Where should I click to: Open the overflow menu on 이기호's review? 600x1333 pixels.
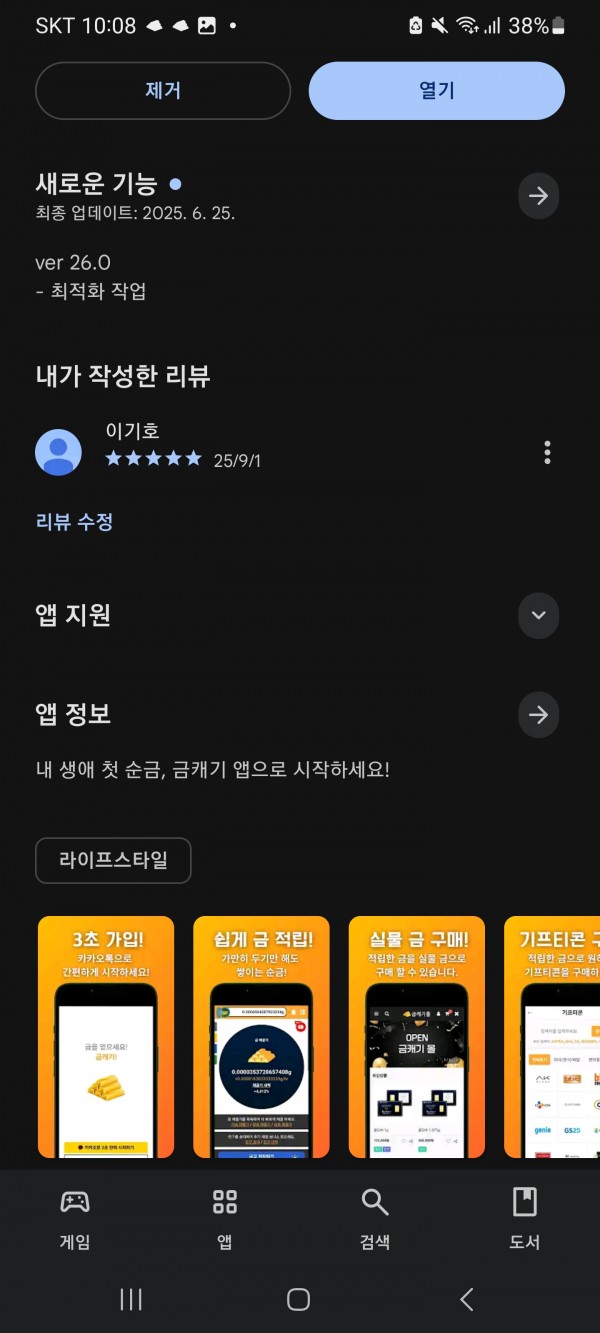(x=547, y=453)
